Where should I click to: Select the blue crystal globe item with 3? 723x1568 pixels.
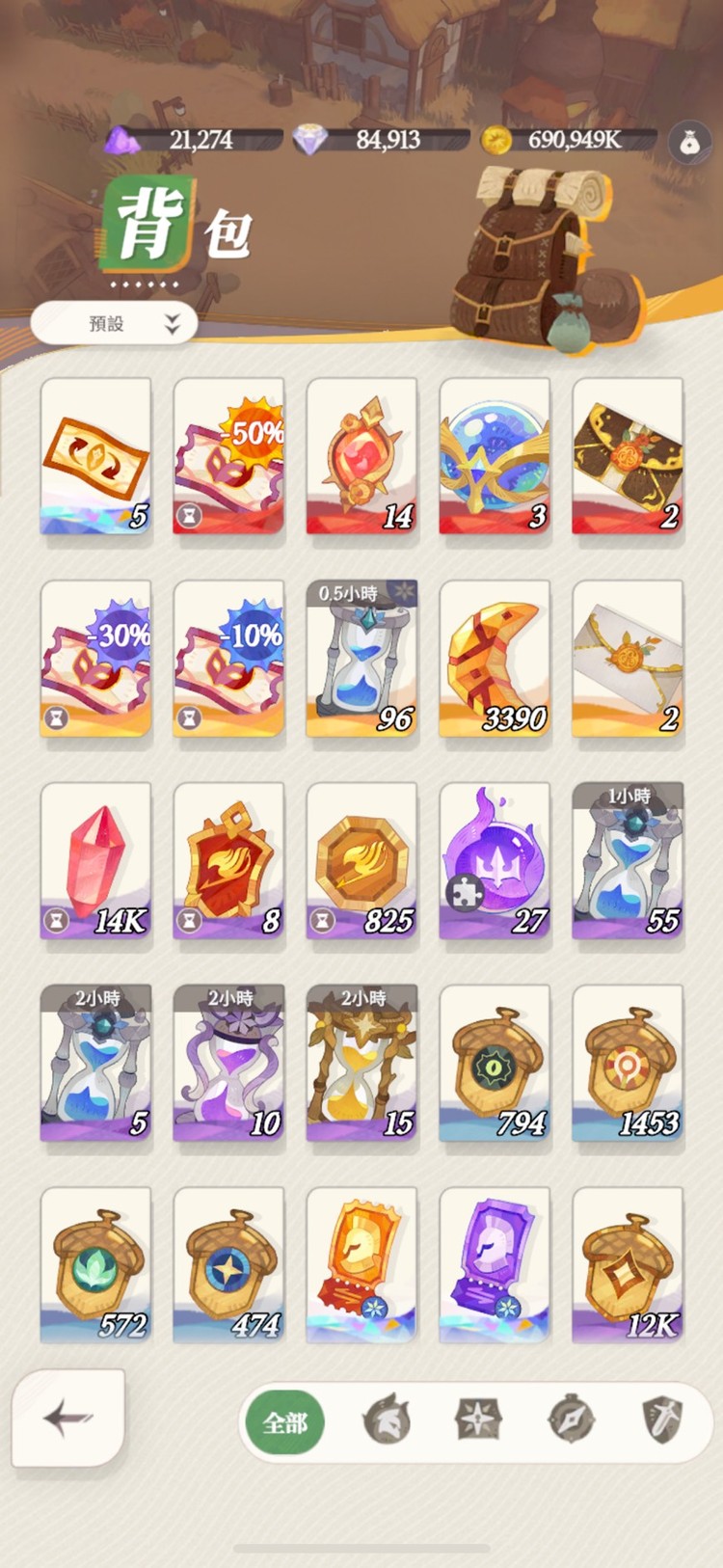pos(495,456)
